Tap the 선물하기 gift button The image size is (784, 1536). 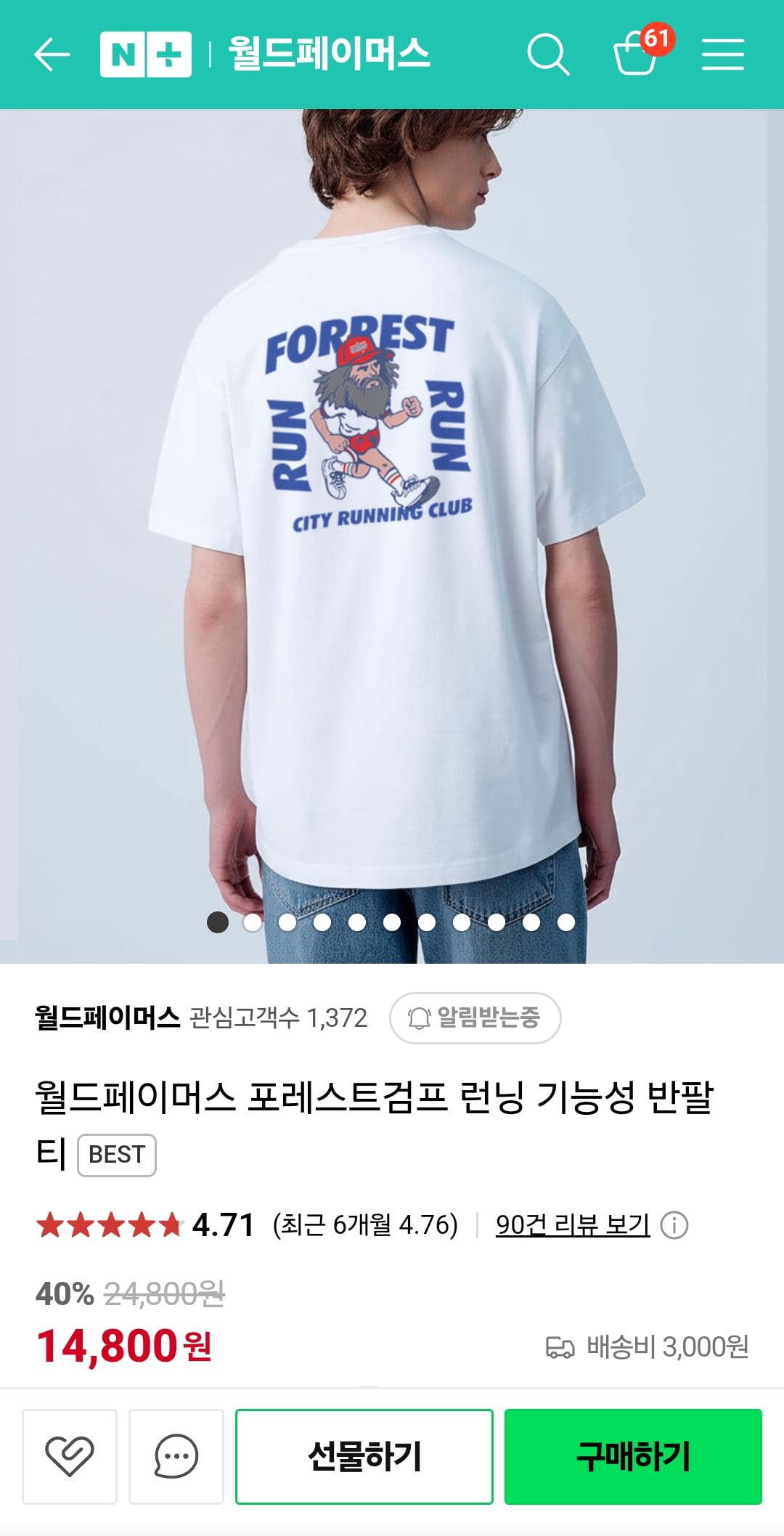point(364,1455)
